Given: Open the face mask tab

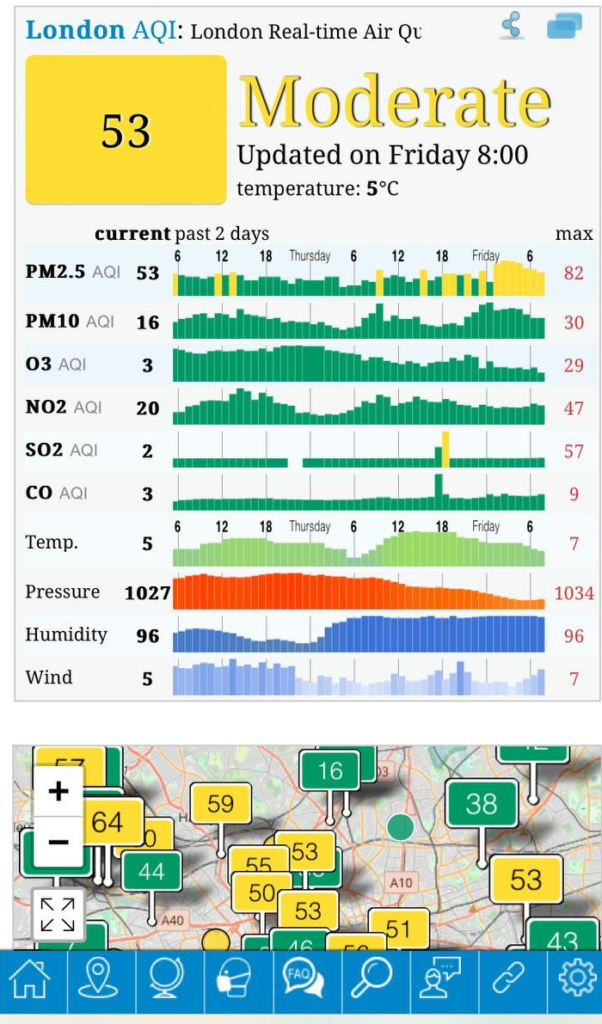Looking at the screenshot, I should (x=235, y=981).
